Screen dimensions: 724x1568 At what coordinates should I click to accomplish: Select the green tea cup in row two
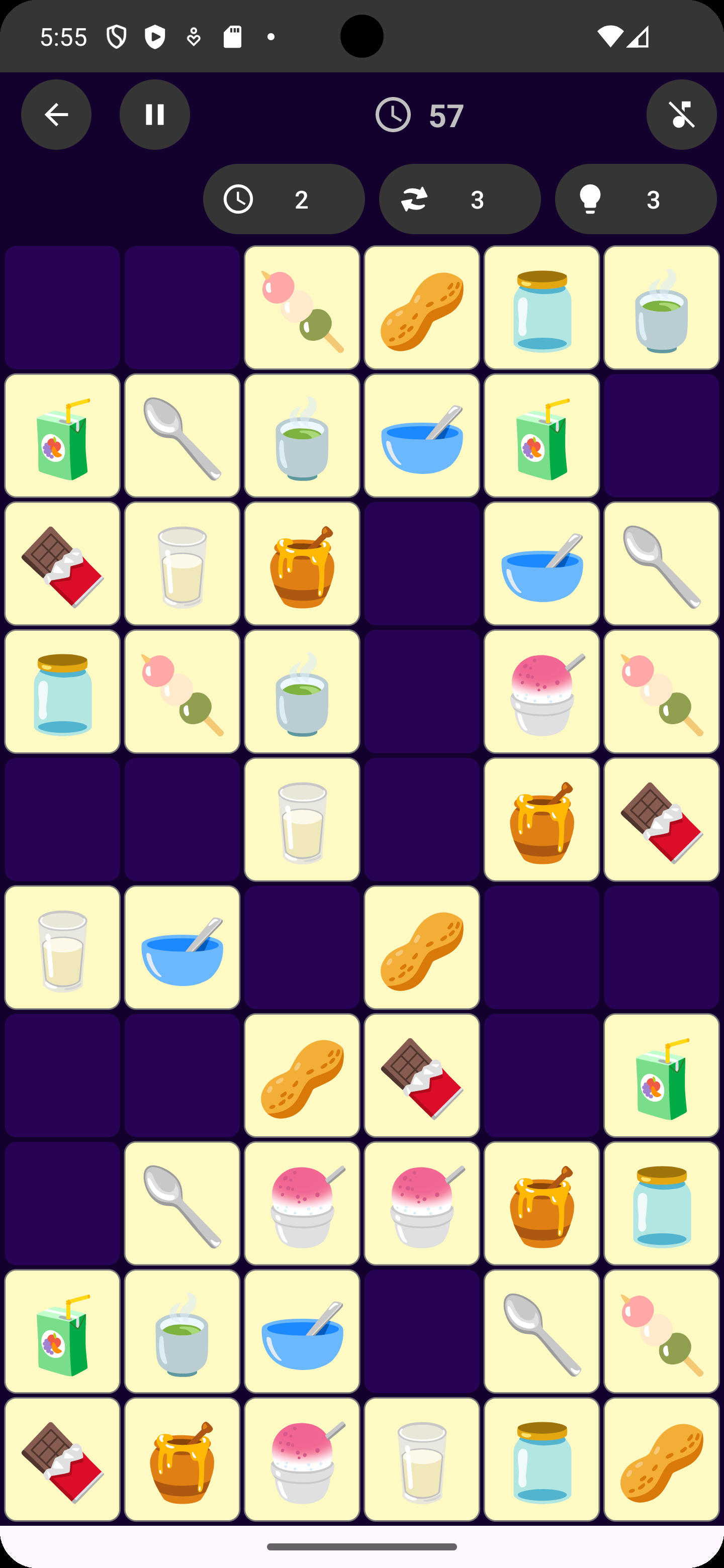pyautogui.click(x=301, y=435)
